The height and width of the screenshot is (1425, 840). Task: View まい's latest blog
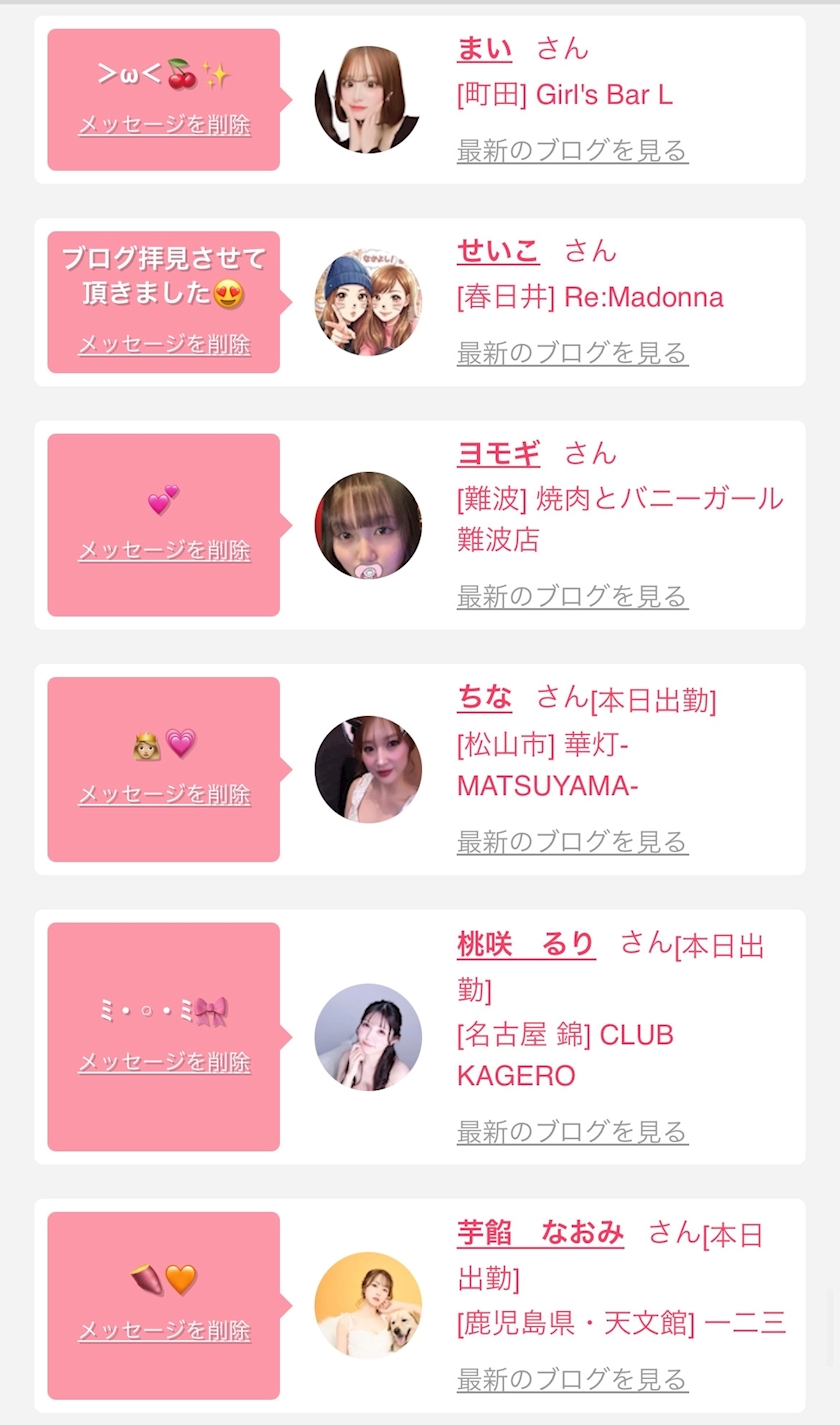pyautogui.click(x=572, y=151)
